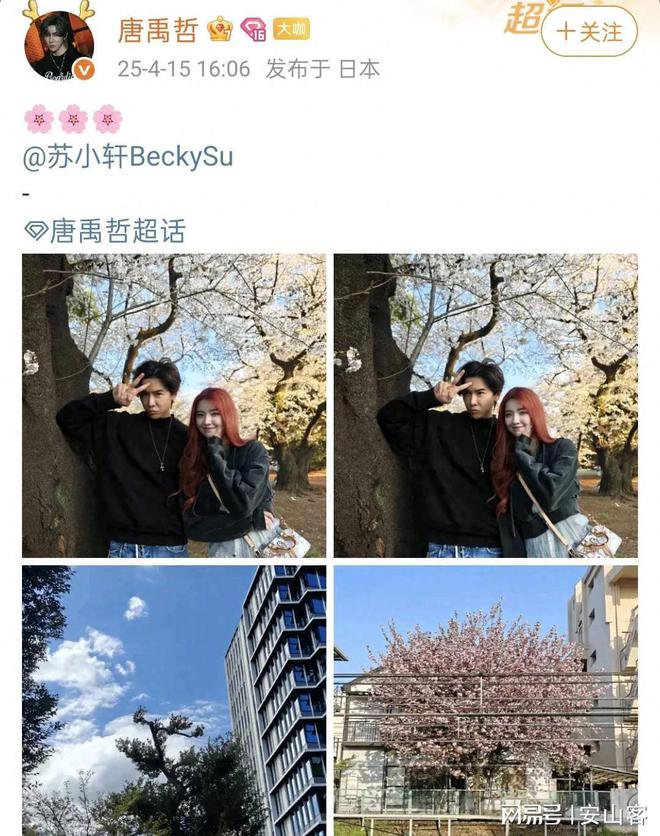Open the photo of the blue high-rise building
This screenshot has height=836, width=660.
pos(174,700)
